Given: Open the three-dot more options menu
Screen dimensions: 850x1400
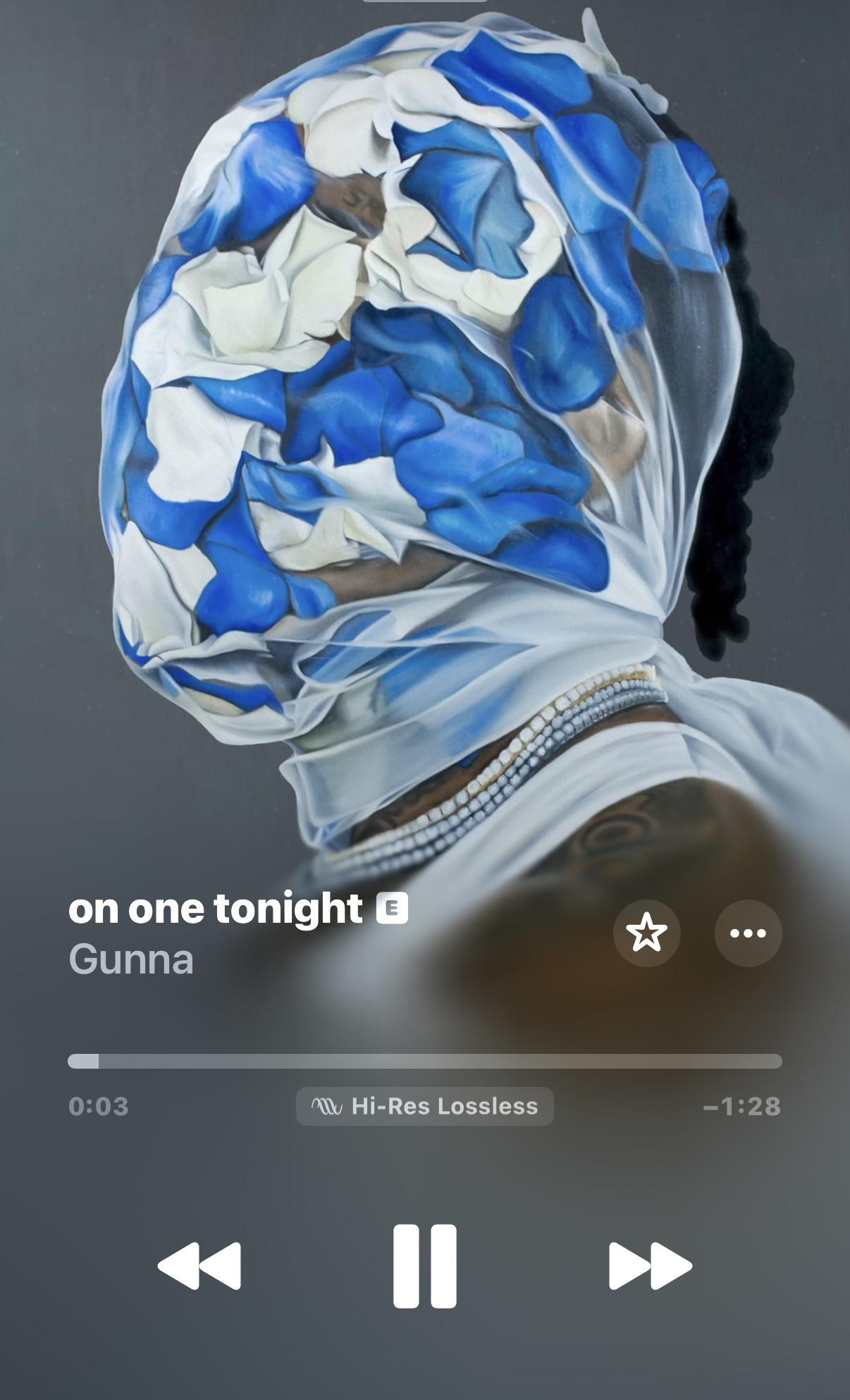Looking at the screenshot, I should pos(748,933).
